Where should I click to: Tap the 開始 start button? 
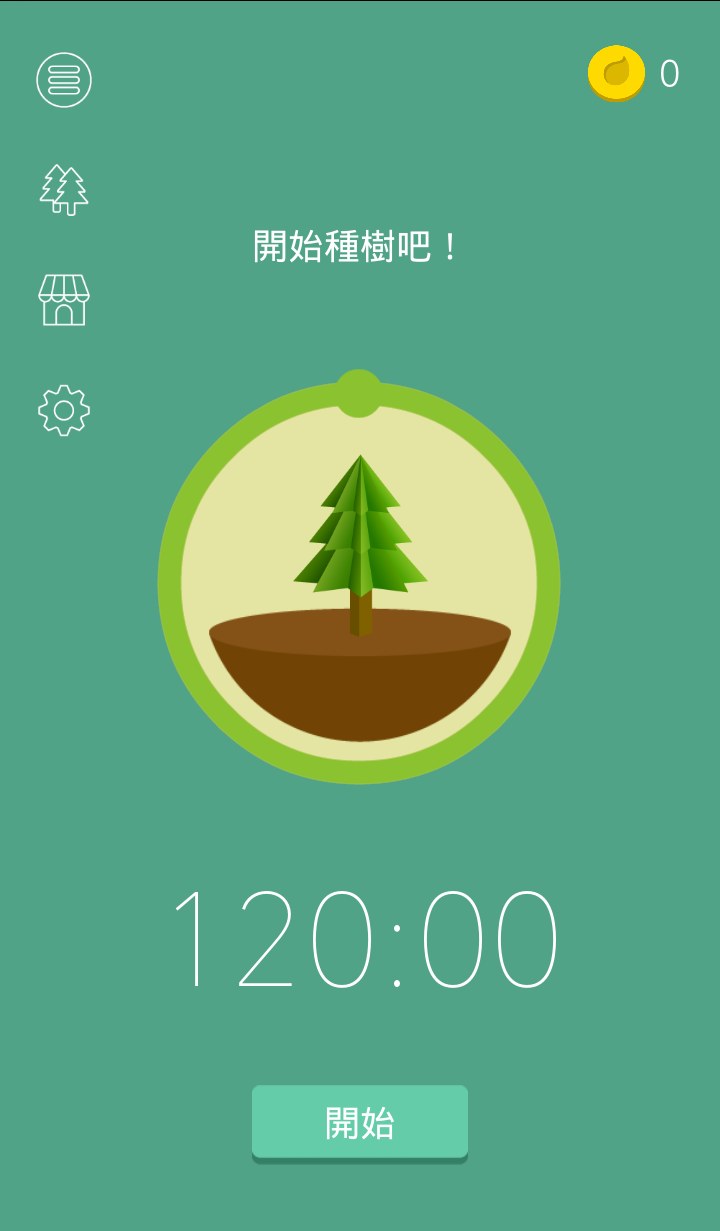point(359,1122)
